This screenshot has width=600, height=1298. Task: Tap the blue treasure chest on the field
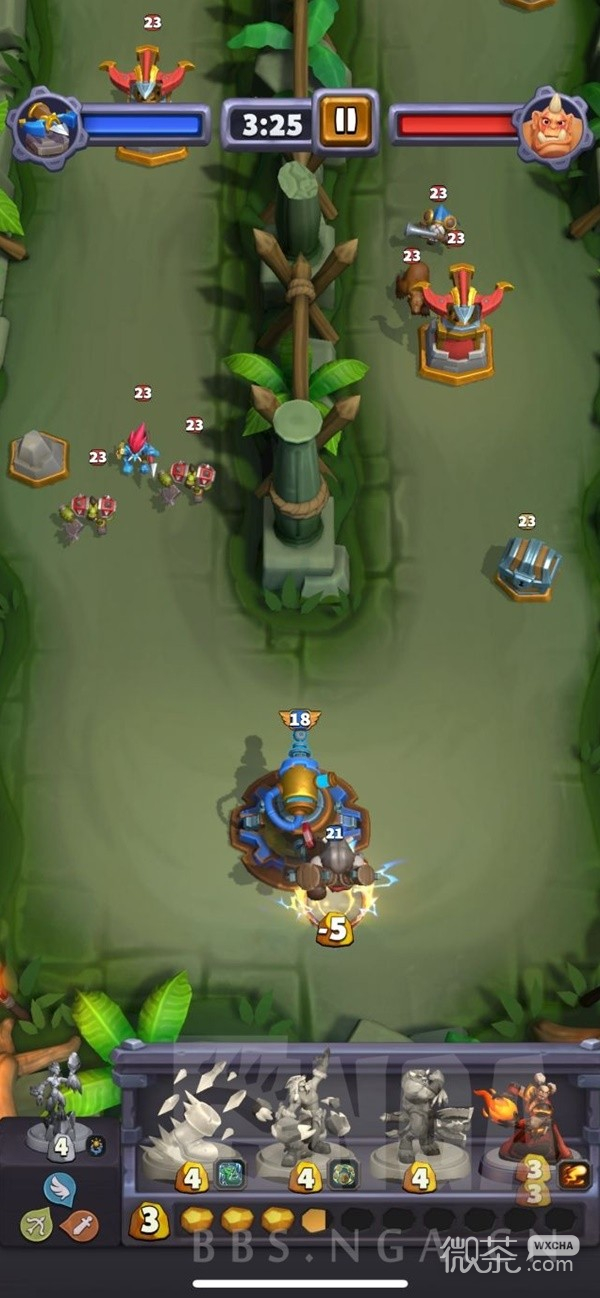pos(527,567)
